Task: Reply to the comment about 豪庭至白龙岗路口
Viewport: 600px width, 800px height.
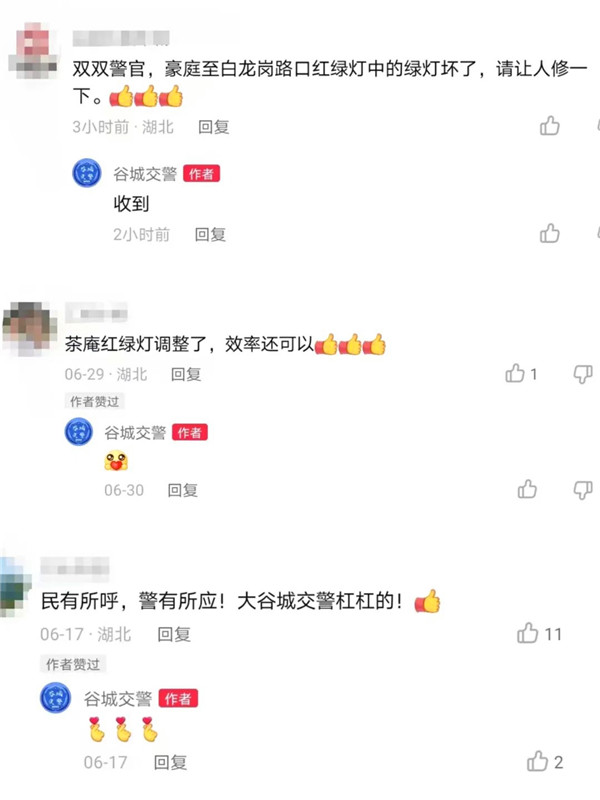Action: click(213, 127)
